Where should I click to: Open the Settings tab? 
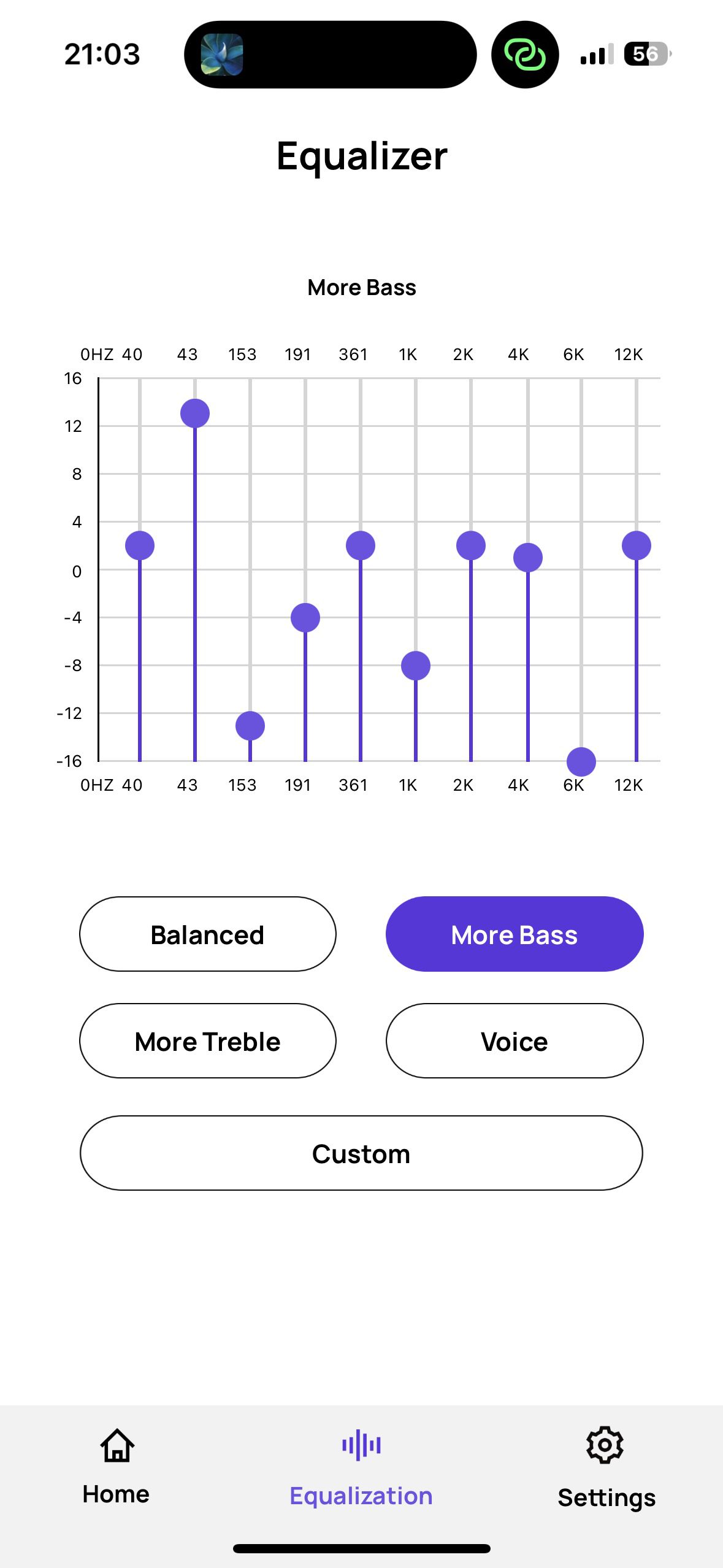point(606,1466)
